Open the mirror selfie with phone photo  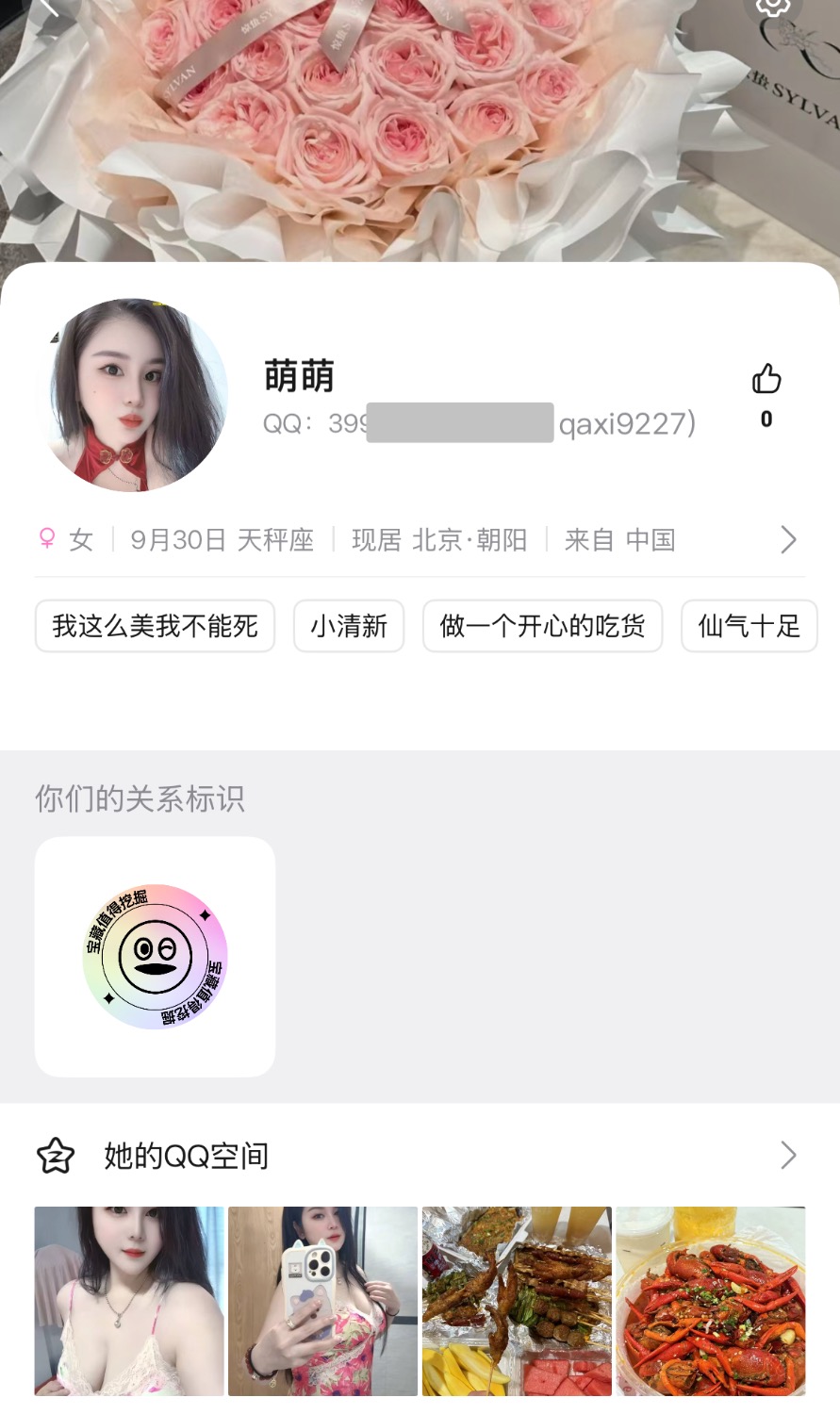[x=322, y=1301]
